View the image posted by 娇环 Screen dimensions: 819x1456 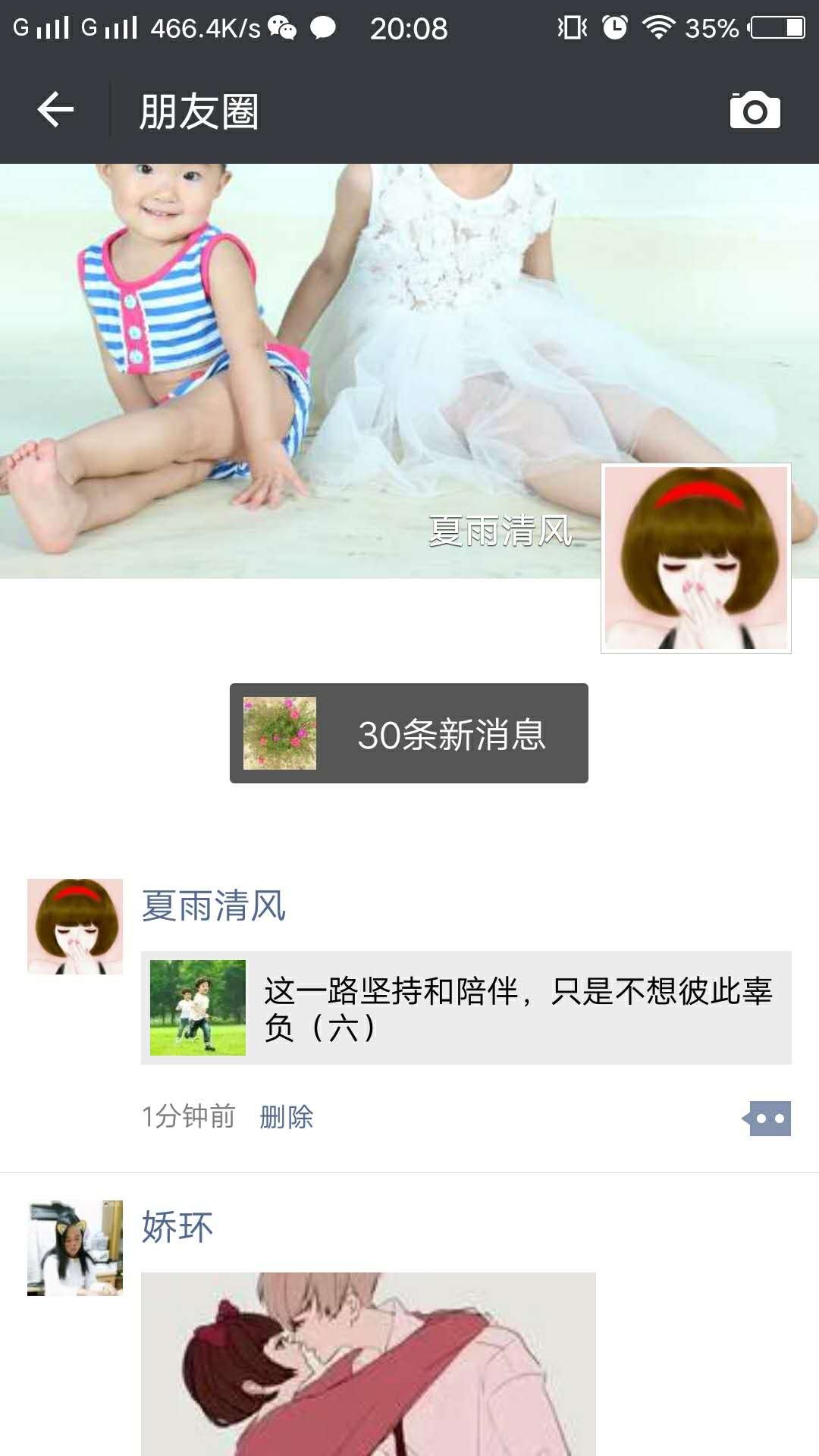(x=368, y=1363)
